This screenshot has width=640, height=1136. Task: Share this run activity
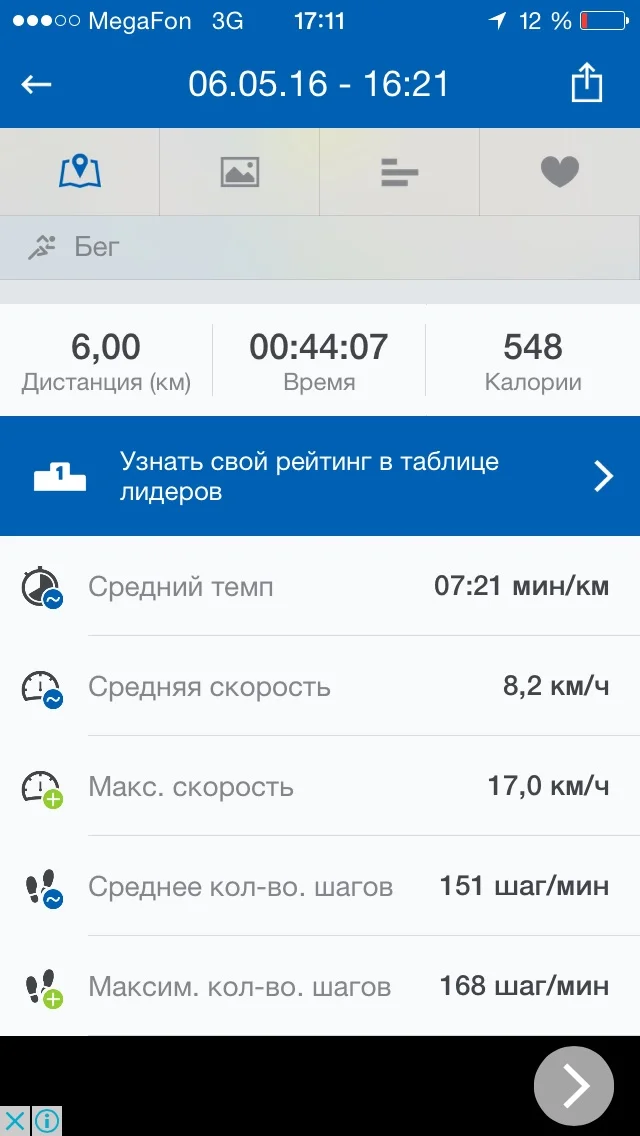[587, 83]
